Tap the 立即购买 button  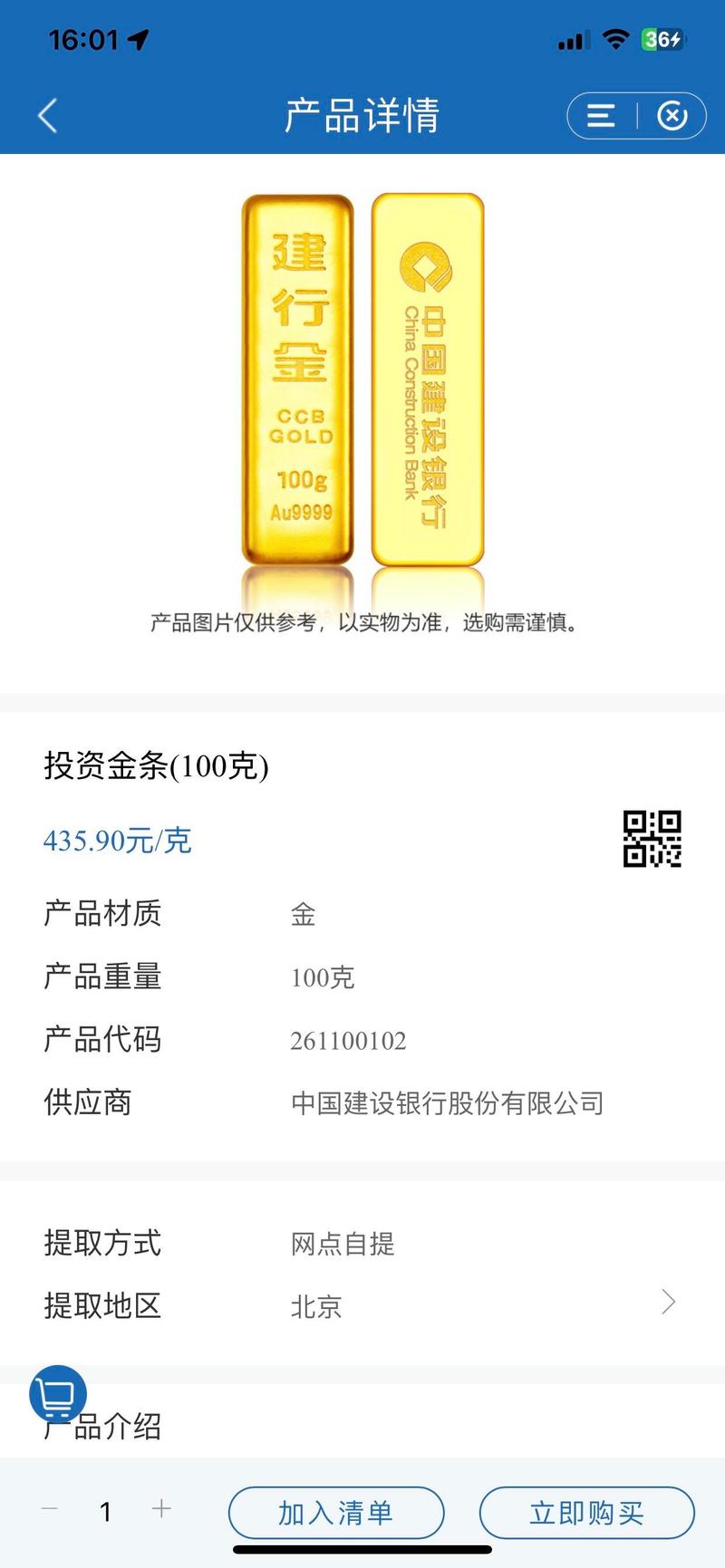[586, 1512]
